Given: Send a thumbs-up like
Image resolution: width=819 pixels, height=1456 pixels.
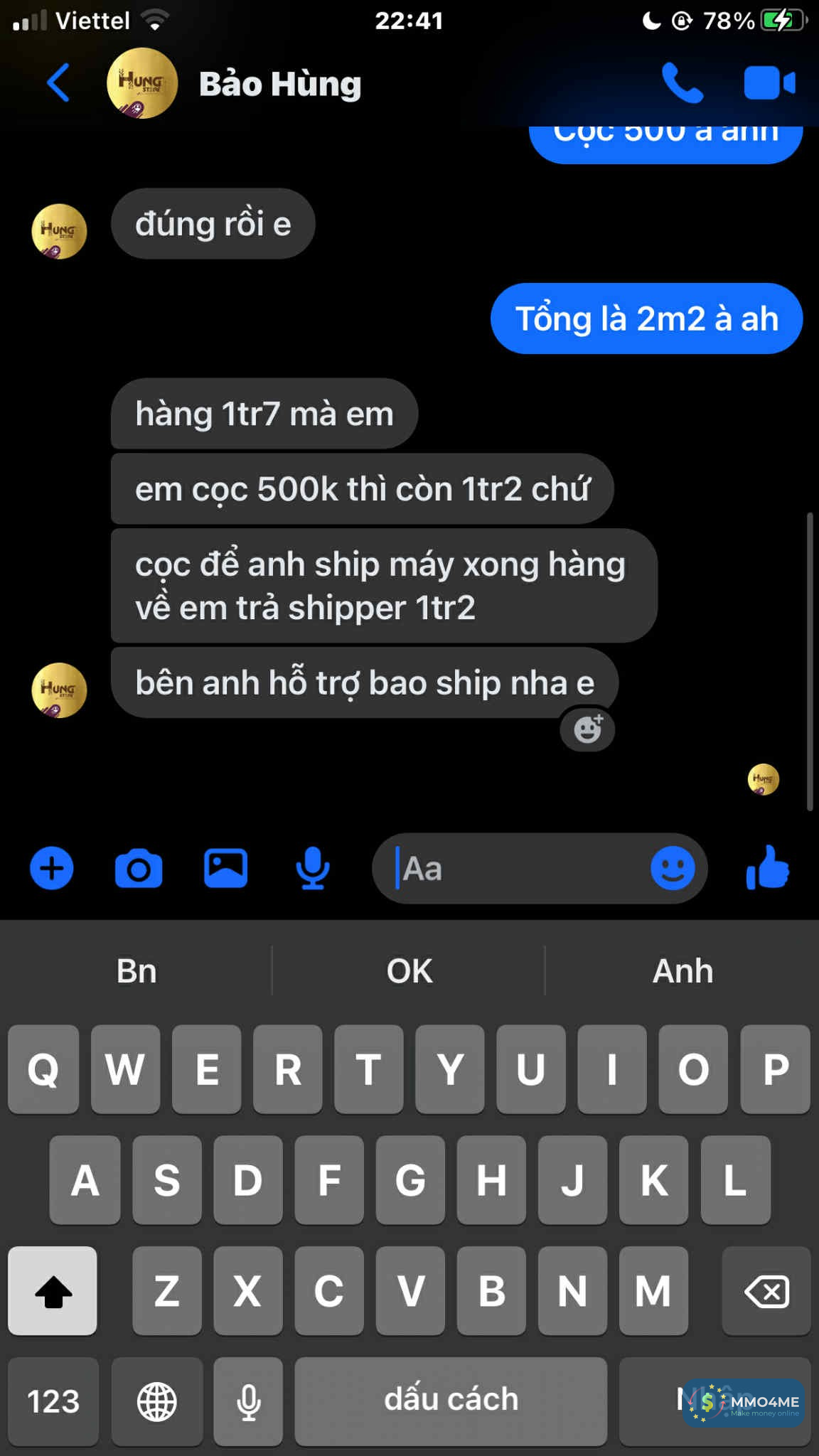Looking at the screenshot, I should [x=768, y=868].
